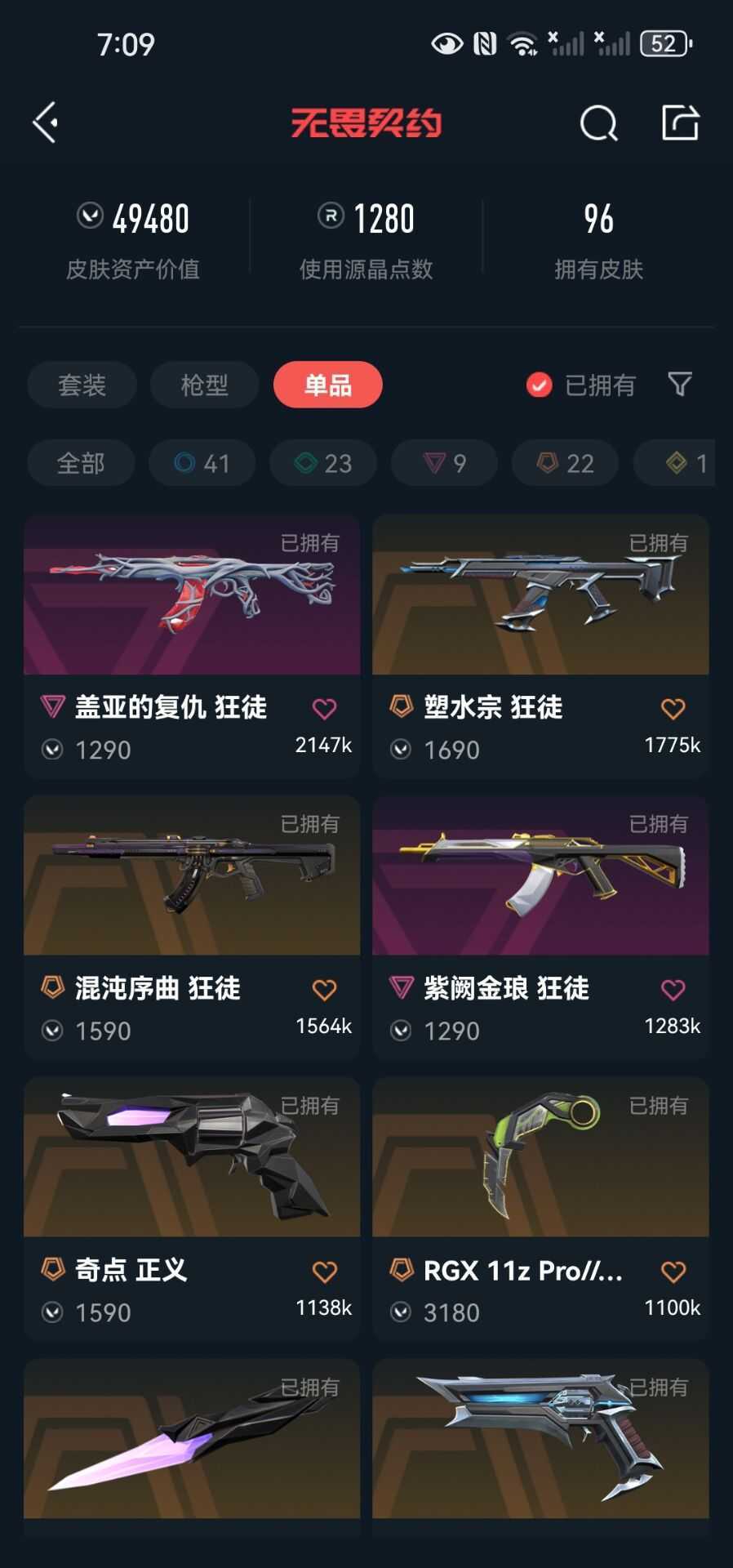Switch to the 枪型 tab
This screenshot has height=1568, width=733.
pyautogui.click(x=204, y=385)
